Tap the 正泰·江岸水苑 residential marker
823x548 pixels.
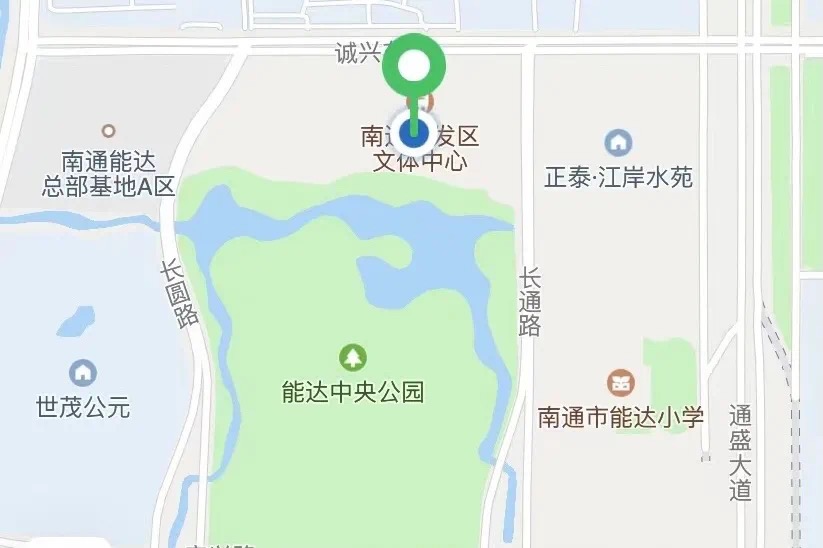pyautogui.click(x=618, y=143)
